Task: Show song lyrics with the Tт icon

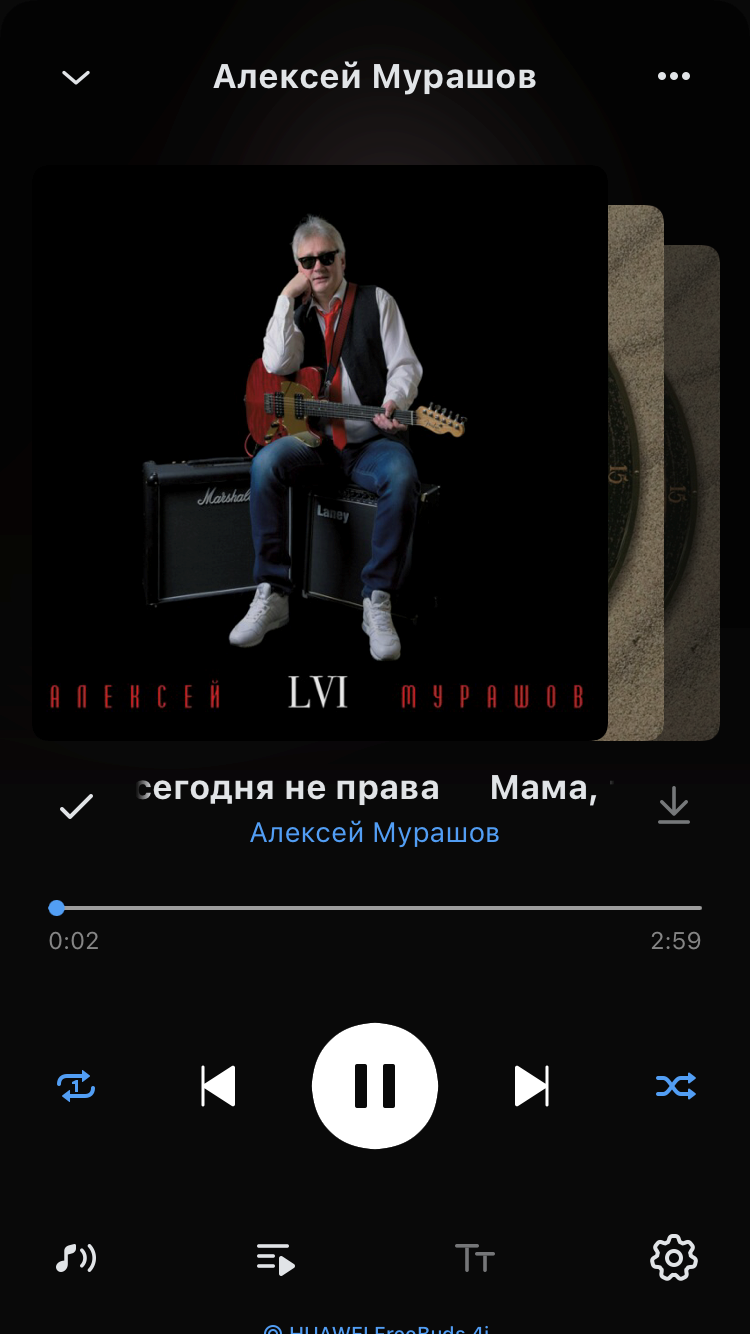Action: pyautogui.click(x=475, y=1258)
